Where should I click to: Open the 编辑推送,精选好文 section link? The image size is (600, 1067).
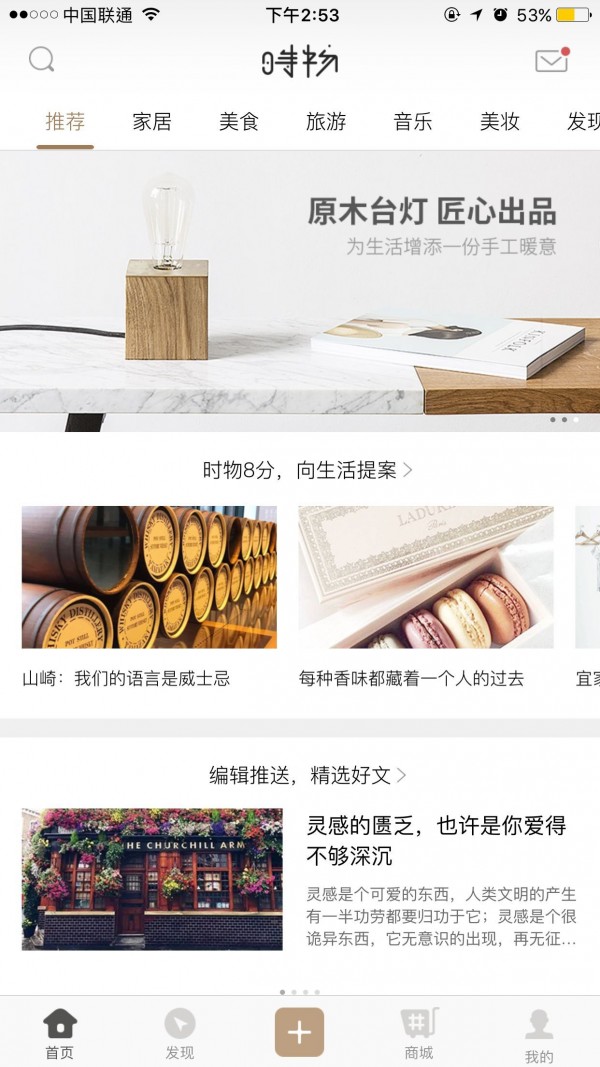pyautogui.click(x=307, y=775)
